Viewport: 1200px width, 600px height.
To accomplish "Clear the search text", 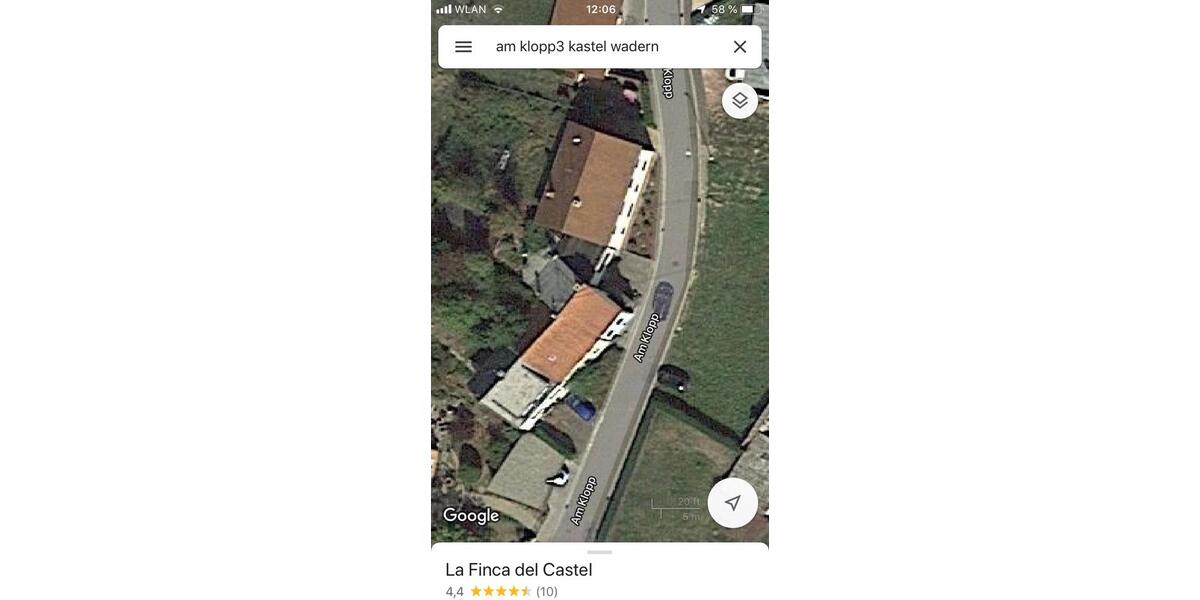I will (740, 47).
